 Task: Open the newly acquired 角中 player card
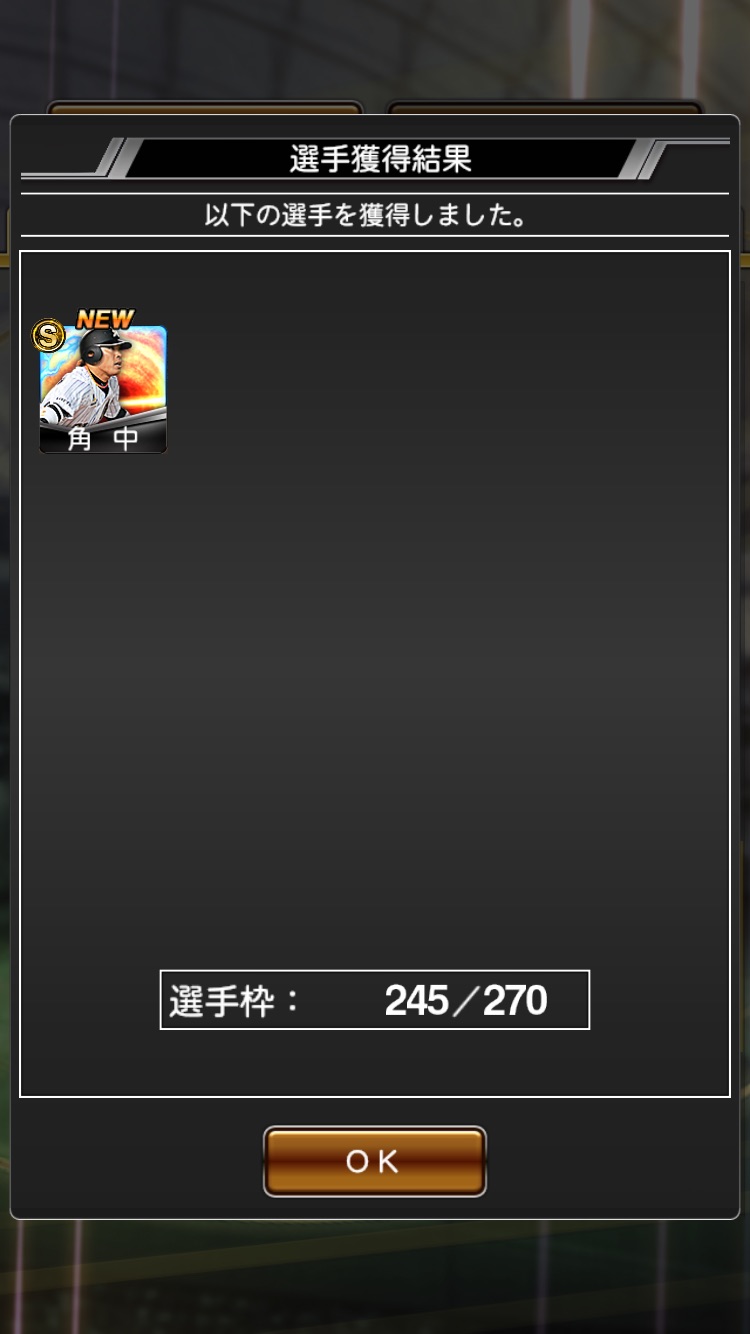click(x=103, y=389)
